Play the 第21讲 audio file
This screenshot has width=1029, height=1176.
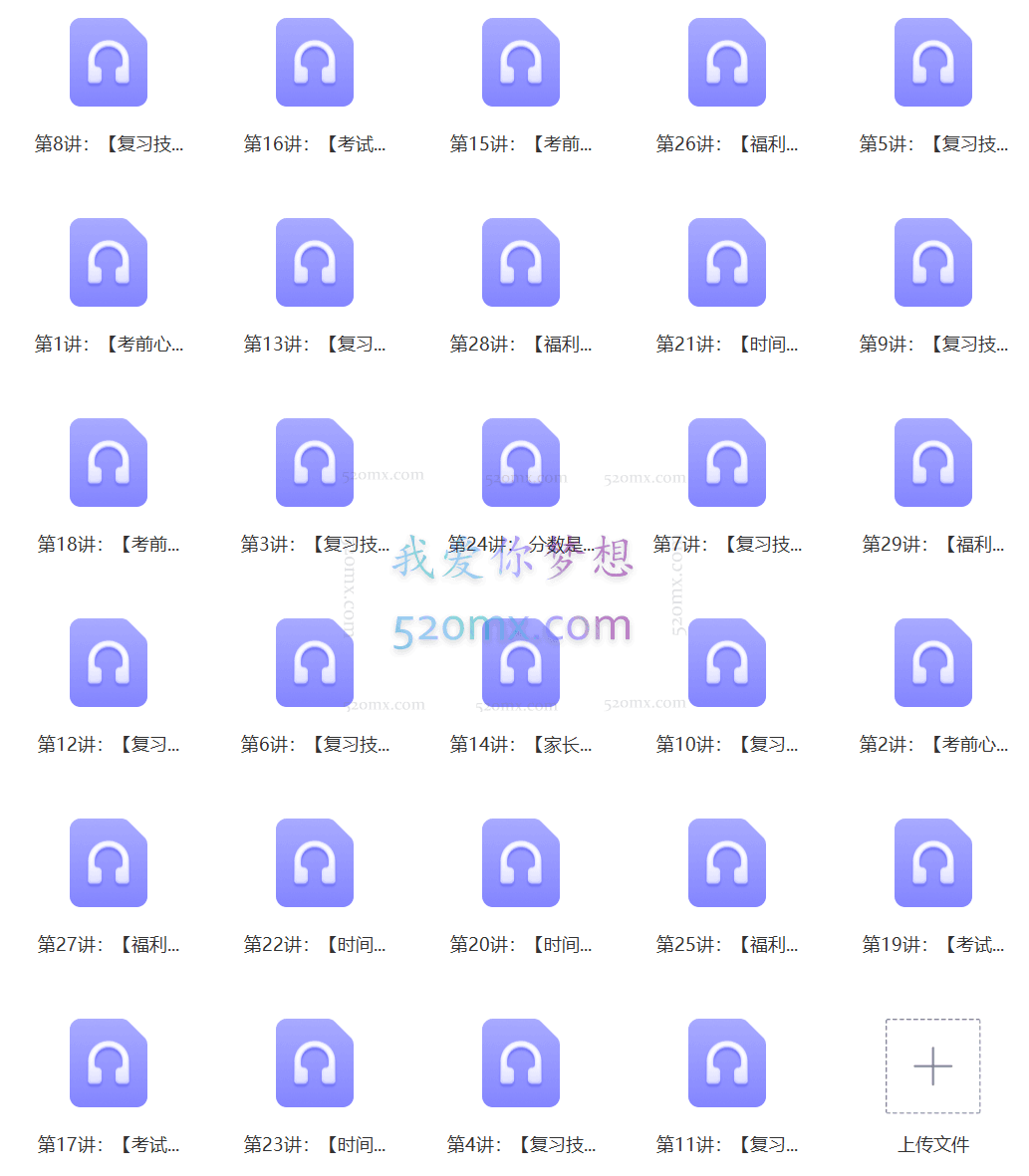(727, 263)
